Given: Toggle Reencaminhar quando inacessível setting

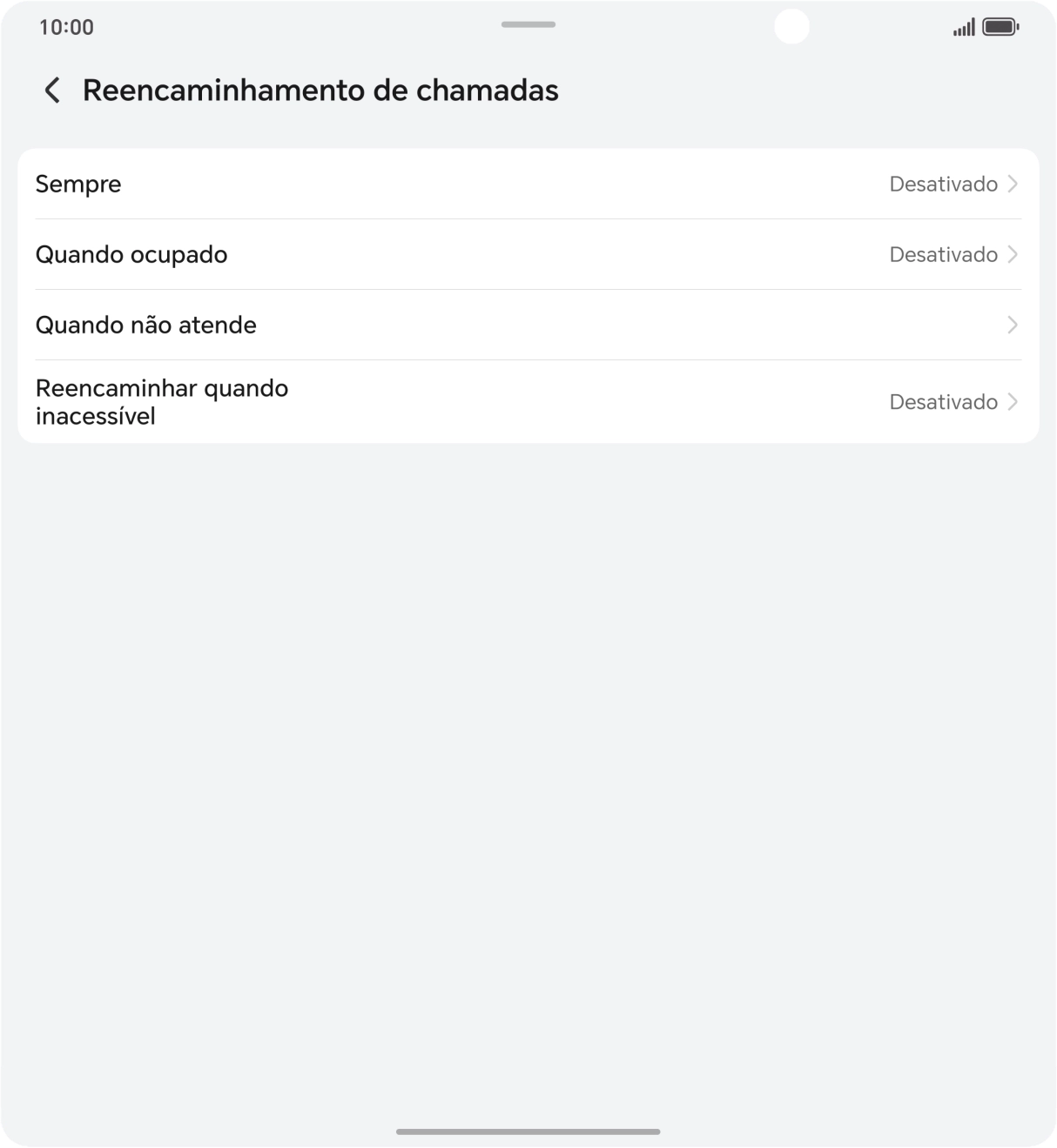Looking at the screenshot, I should click(x=528, y=402).
